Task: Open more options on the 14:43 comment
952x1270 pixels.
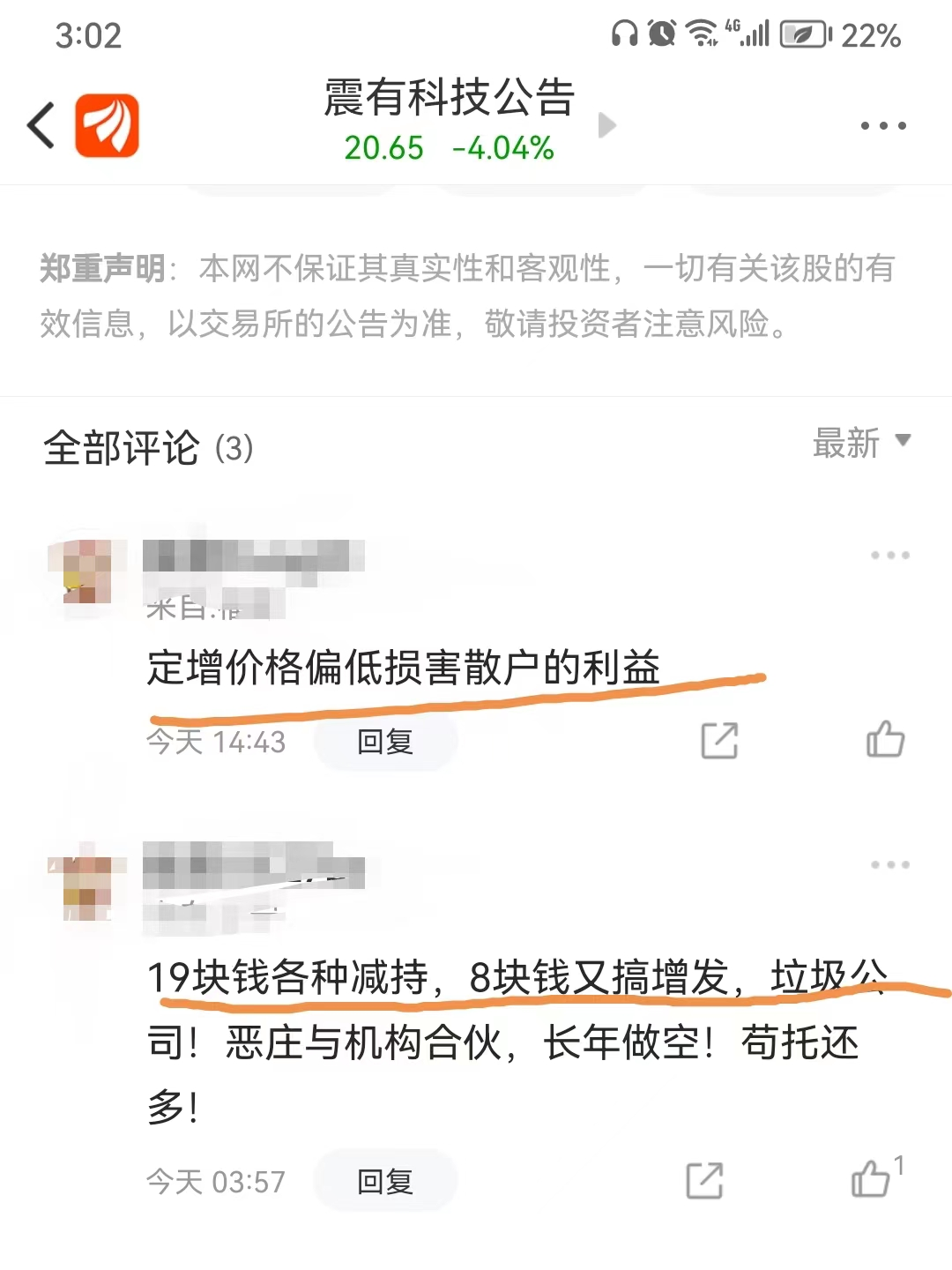Action: click(x=889, y=556)
